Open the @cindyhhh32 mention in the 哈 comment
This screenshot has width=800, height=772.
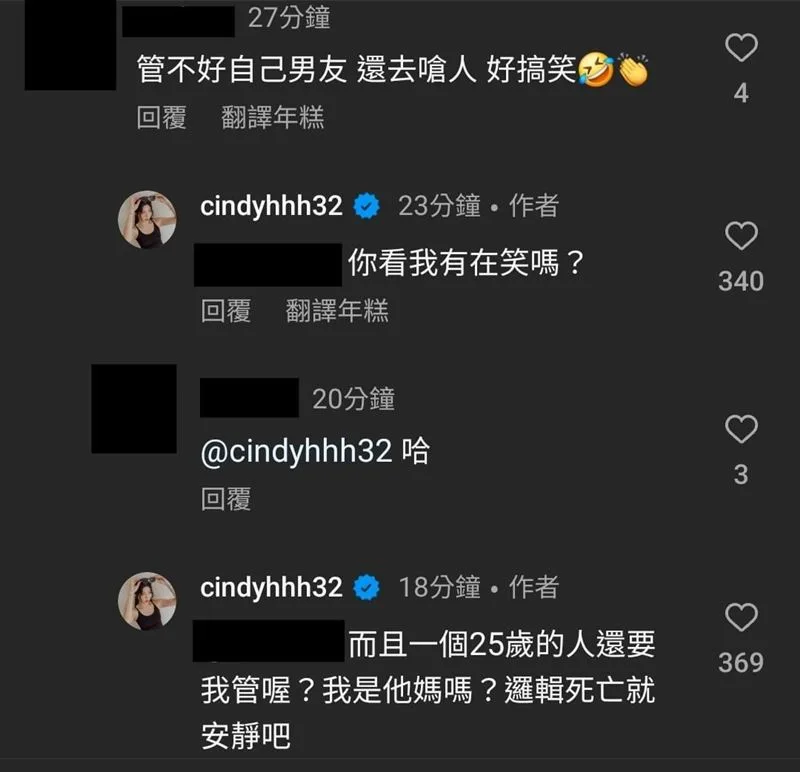click(295, 452)
